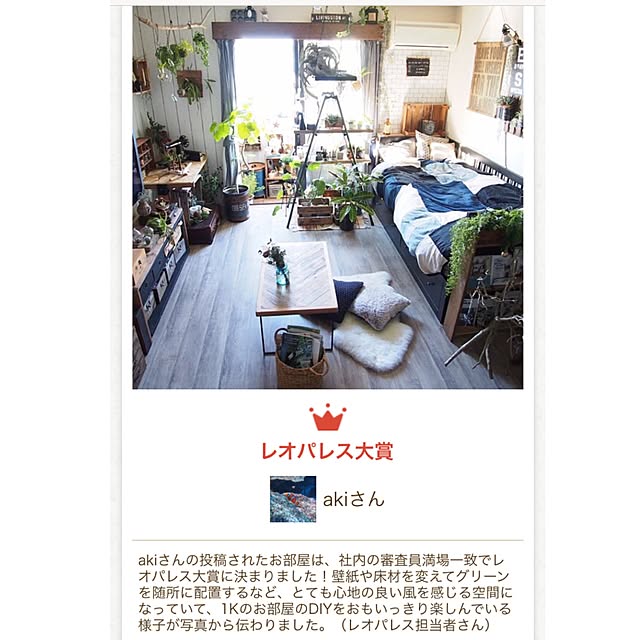The height and width of the screenshot is (640, 640).
Task: Open akiさん's profile avatar
Action: 293,499
